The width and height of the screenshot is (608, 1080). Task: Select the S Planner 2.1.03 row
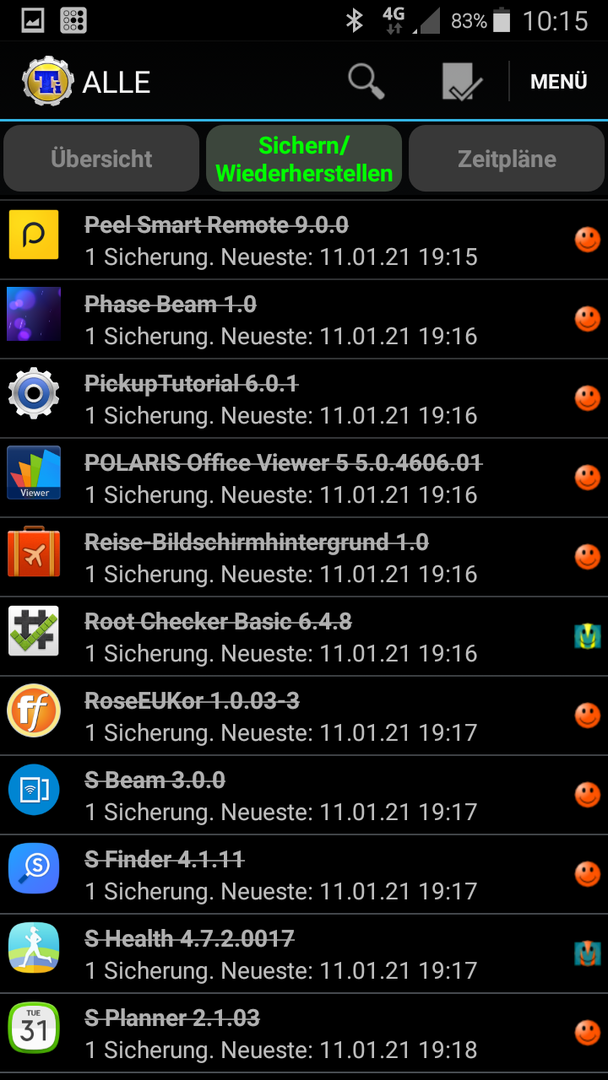tap(304, 1032)
